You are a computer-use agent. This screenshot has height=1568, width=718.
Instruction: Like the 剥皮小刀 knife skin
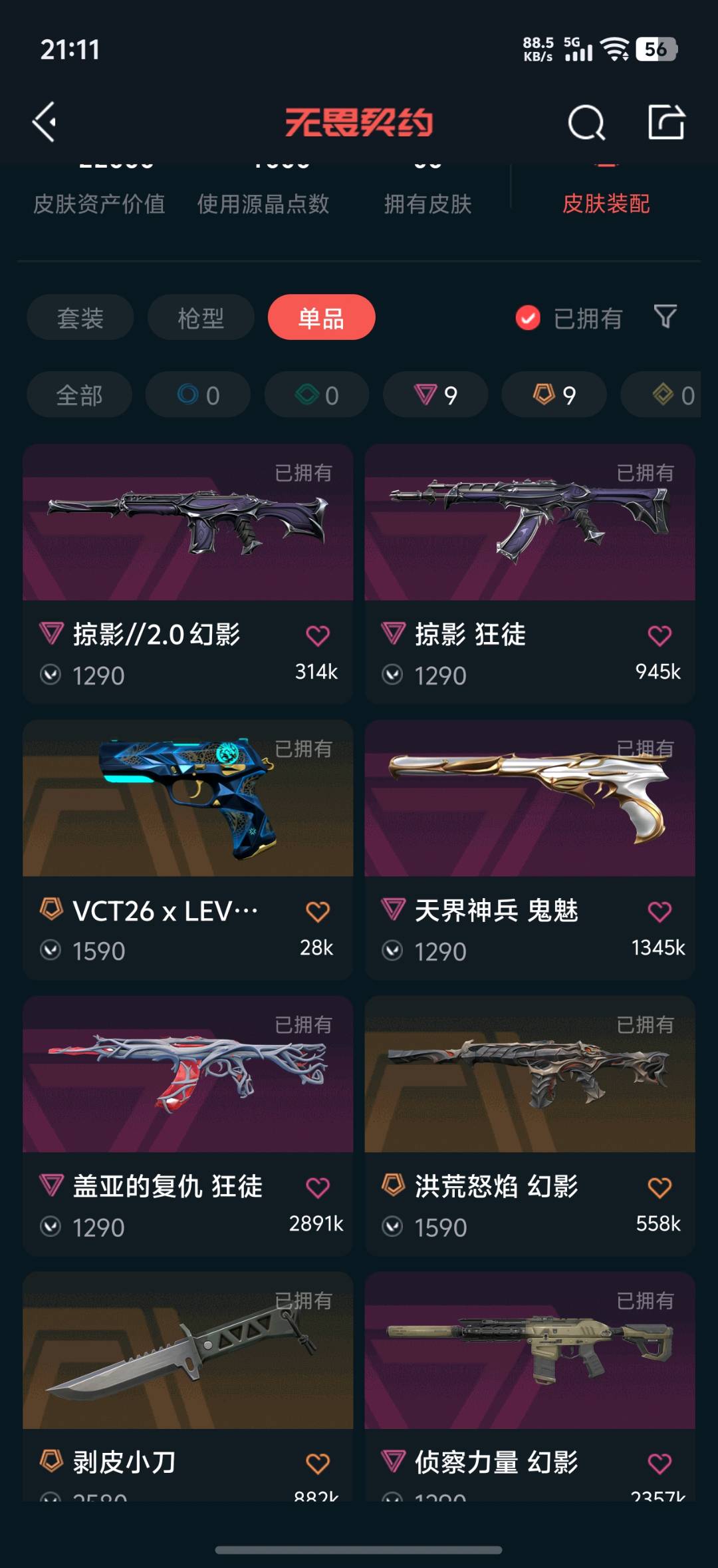pos(317,1463)
